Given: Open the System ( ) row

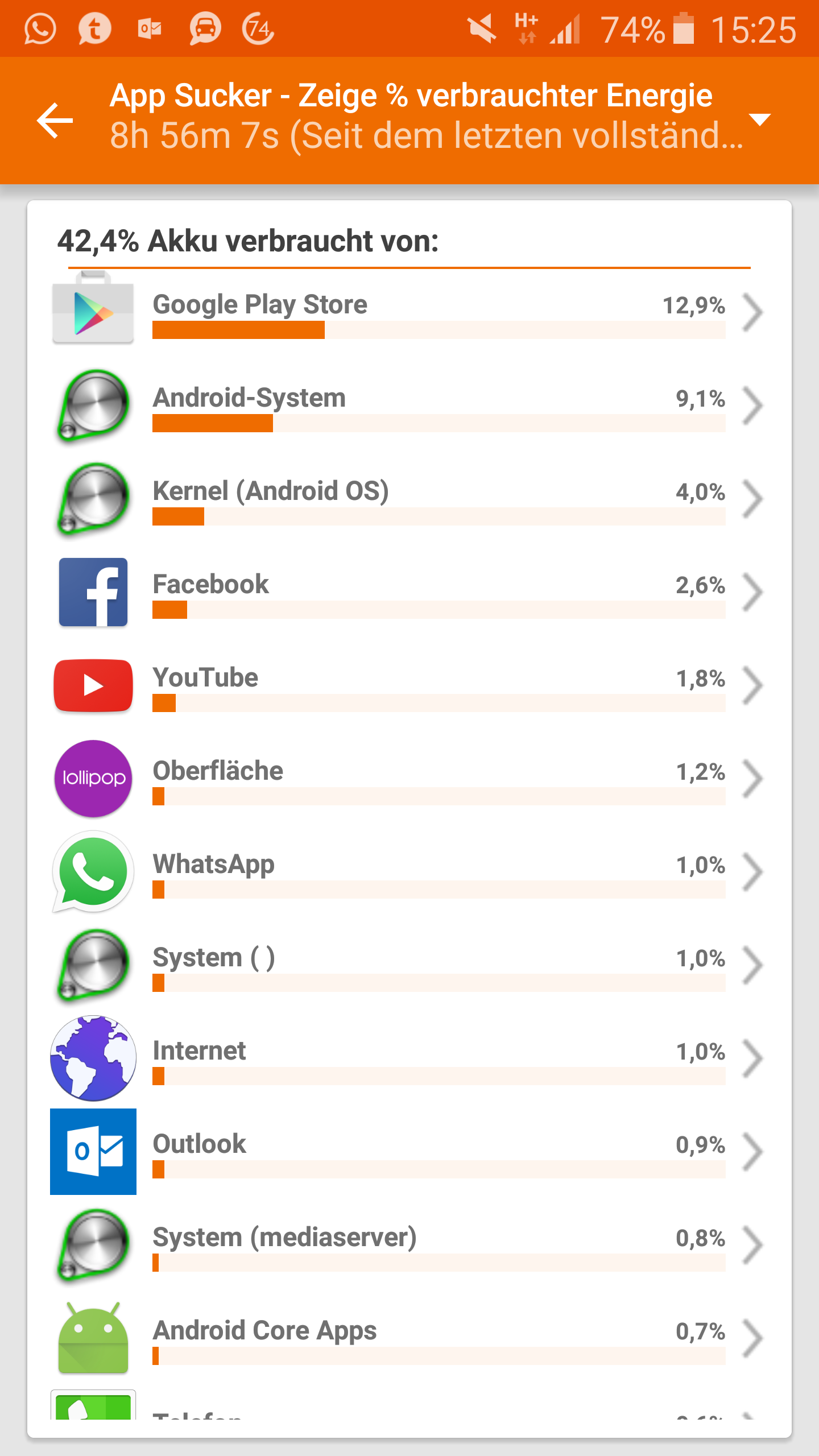Looking at the screenshot, I should pos(409,964).
